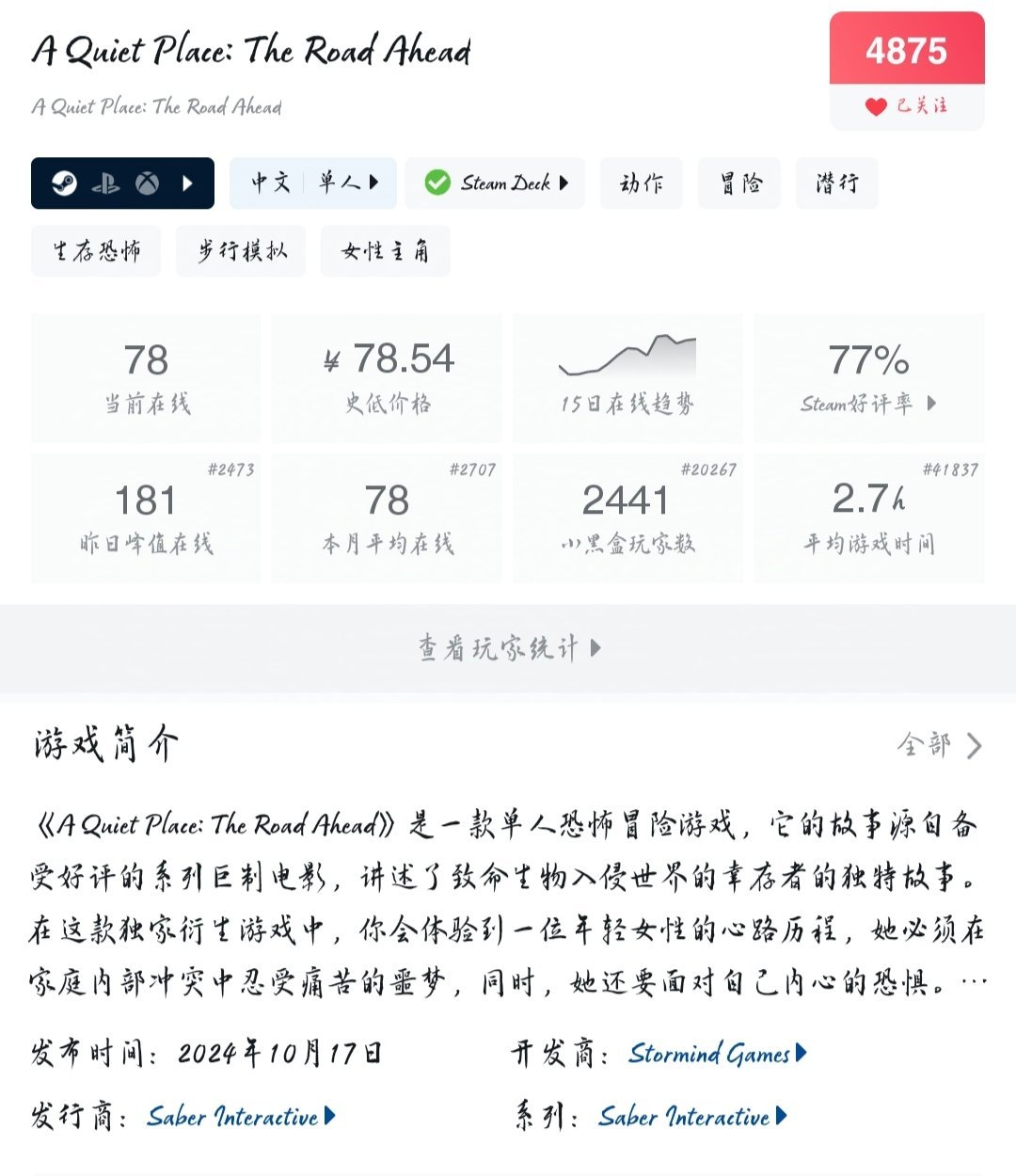Screen dimensions: 1016x1176
Task: Open the 中文 单人 language chip
Action: click(313, 183)
